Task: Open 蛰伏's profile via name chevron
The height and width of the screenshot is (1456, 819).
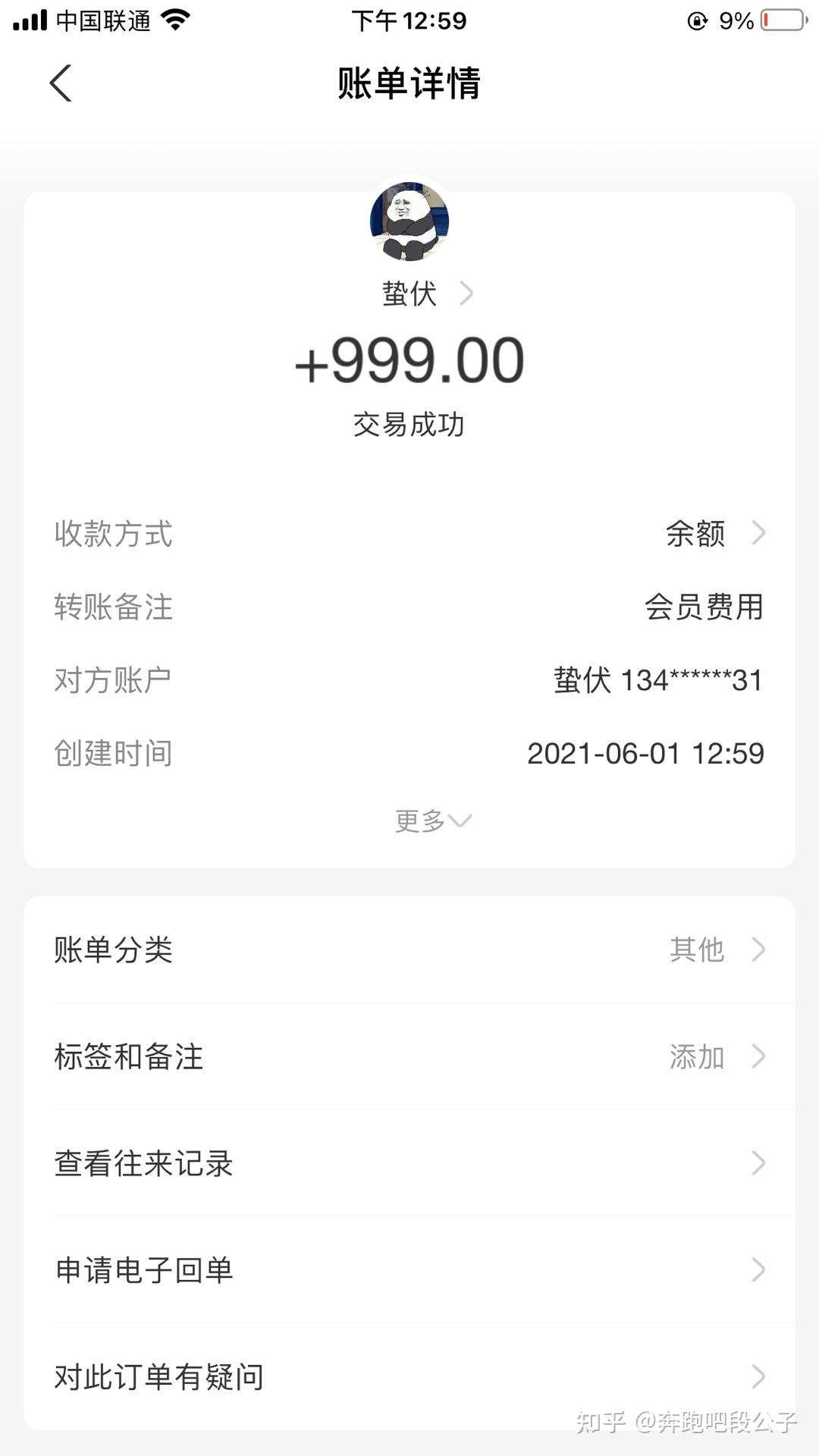Action: coord(466,293)
